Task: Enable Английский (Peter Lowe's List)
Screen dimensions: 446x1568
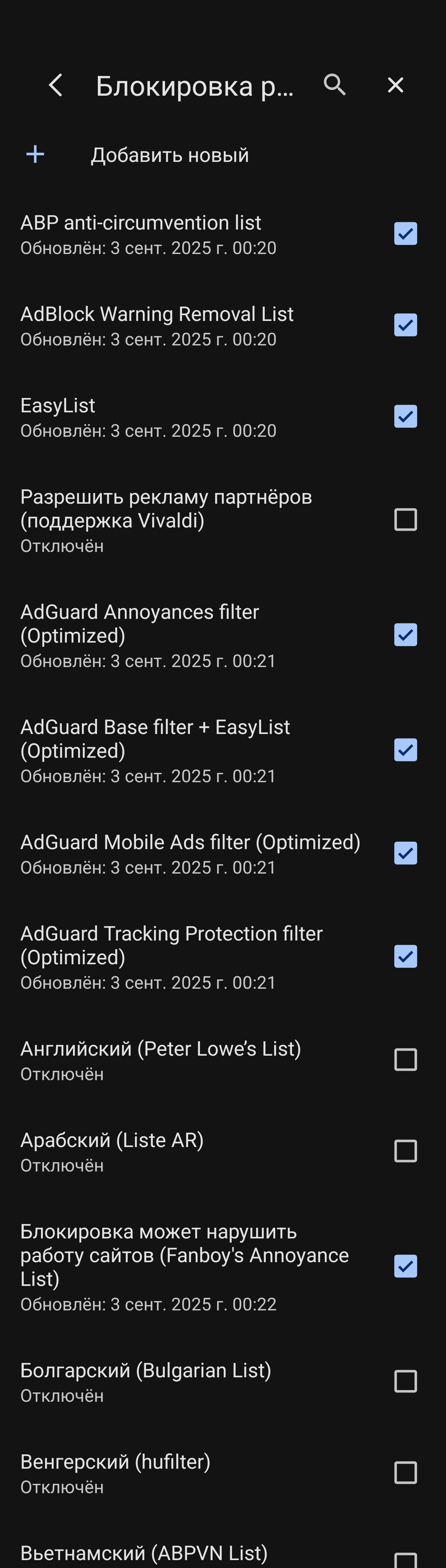Action: pos(405,1060)
